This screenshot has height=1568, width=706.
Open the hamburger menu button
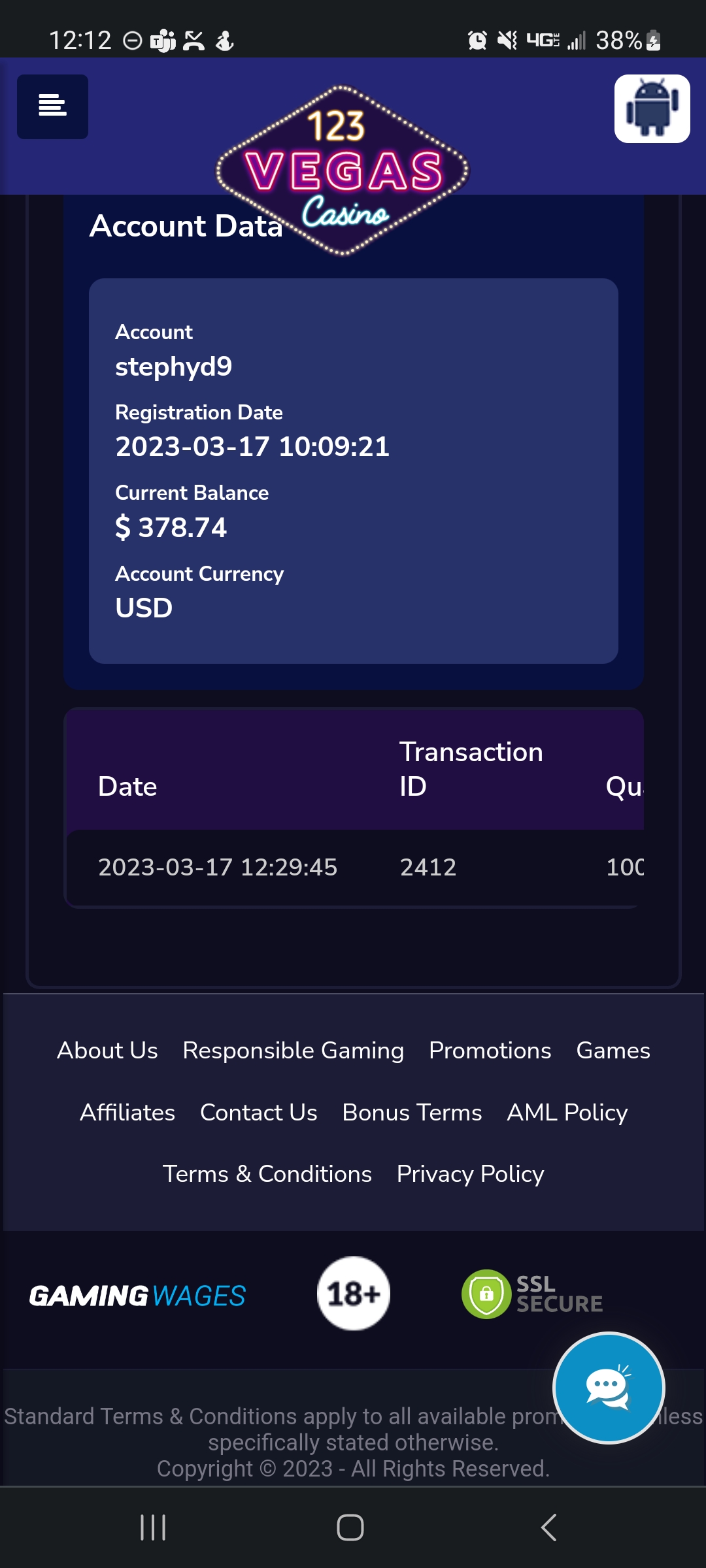click(52, 106)
